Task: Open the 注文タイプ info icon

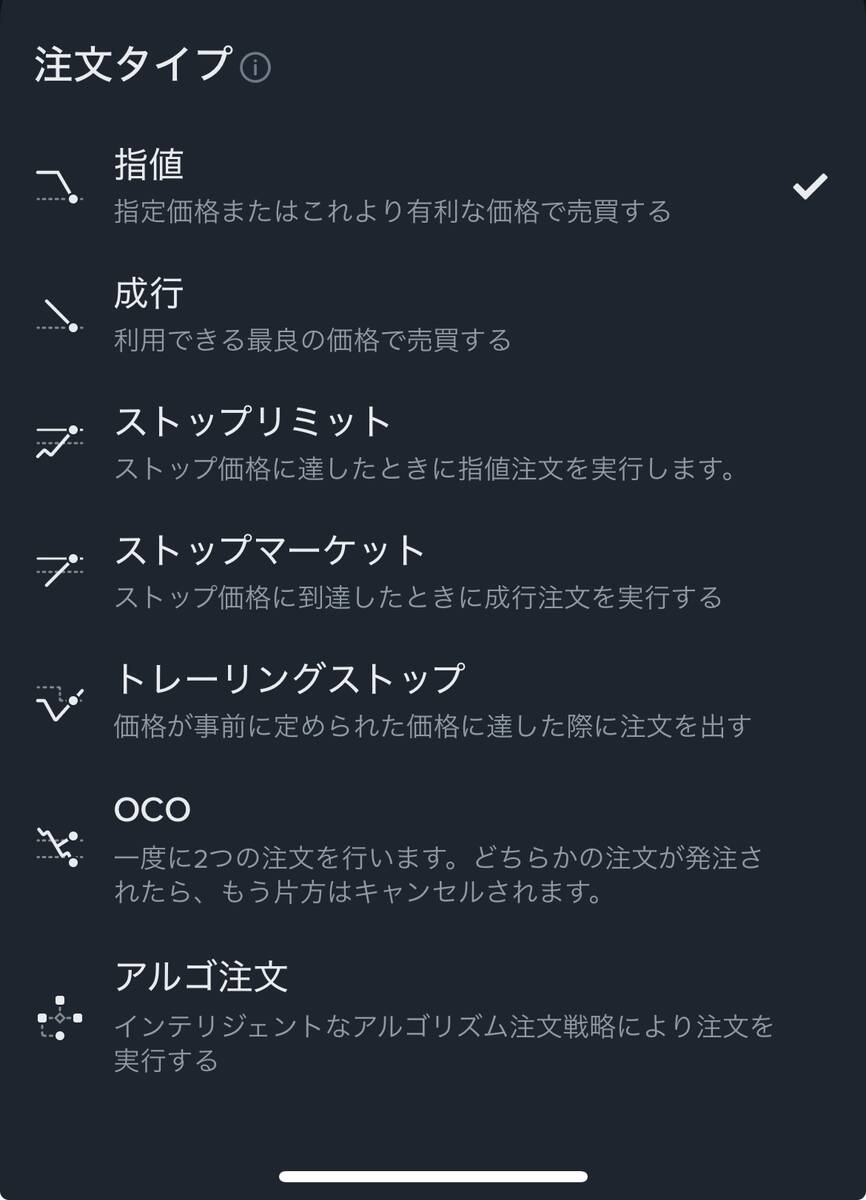Action: coord(256,68)
